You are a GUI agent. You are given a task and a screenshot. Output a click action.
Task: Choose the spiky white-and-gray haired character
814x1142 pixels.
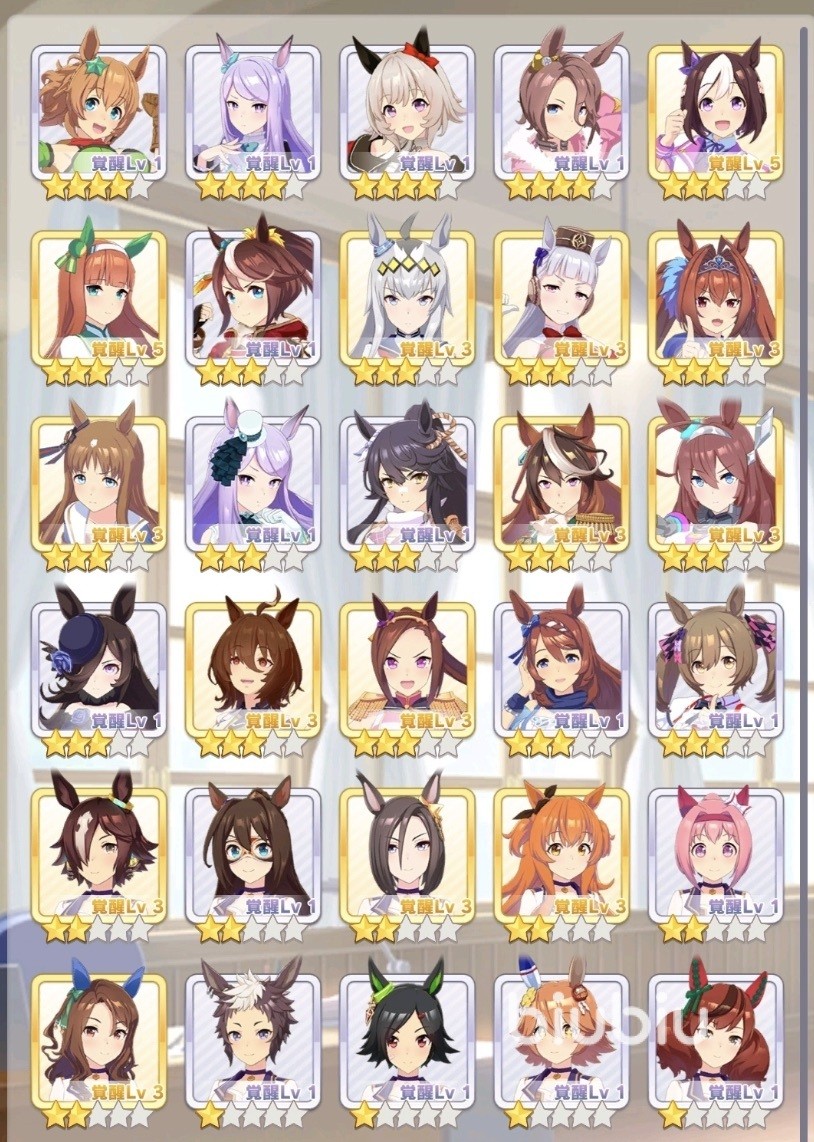click(x=253, y=1040)
